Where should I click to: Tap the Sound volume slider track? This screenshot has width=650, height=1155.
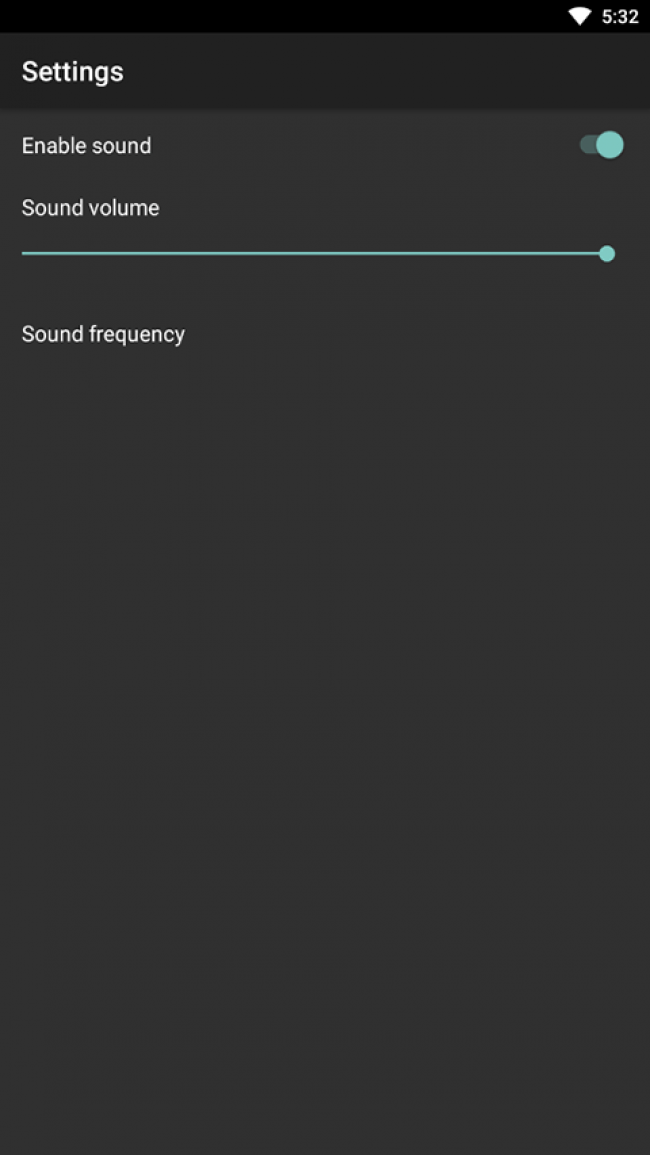click(314, 254)
